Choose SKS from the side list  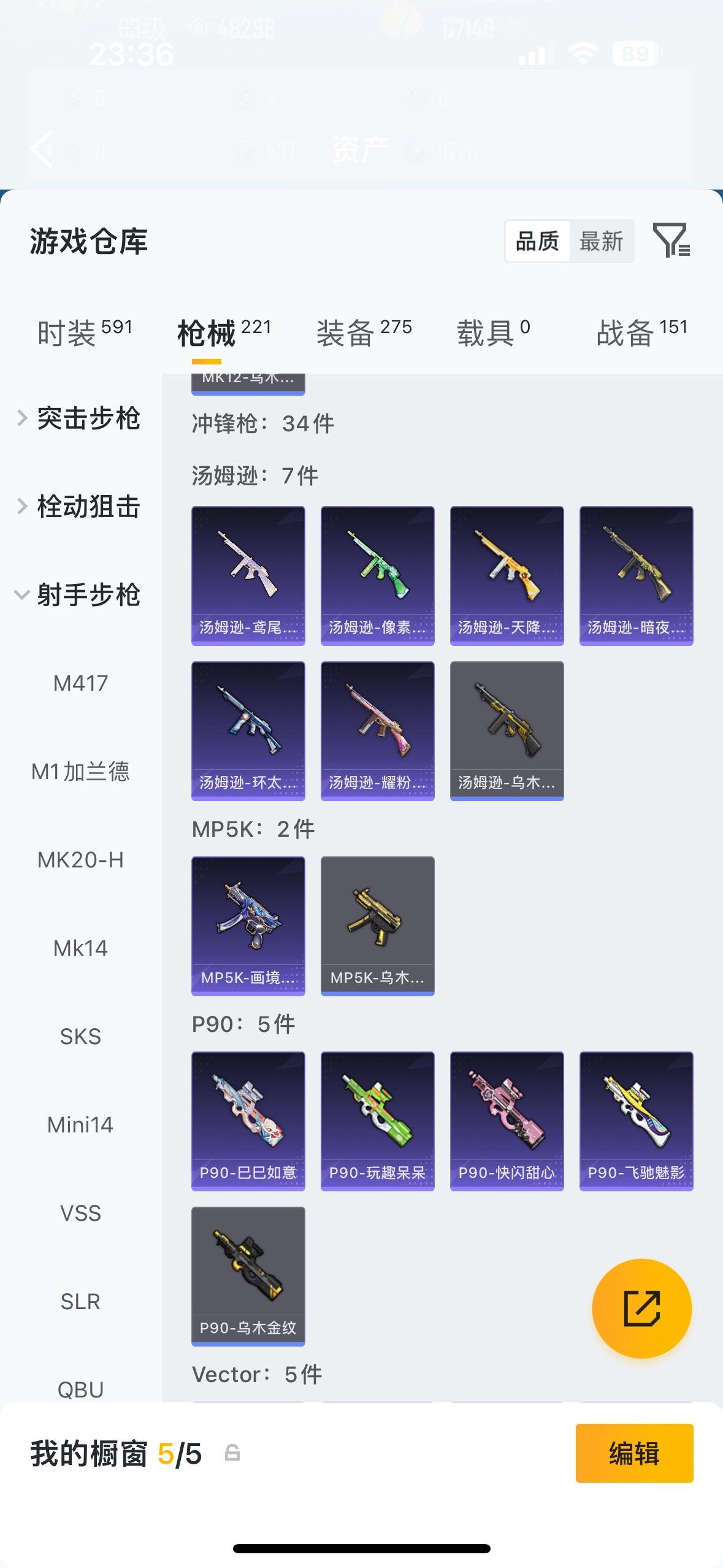click(80, 1037)
